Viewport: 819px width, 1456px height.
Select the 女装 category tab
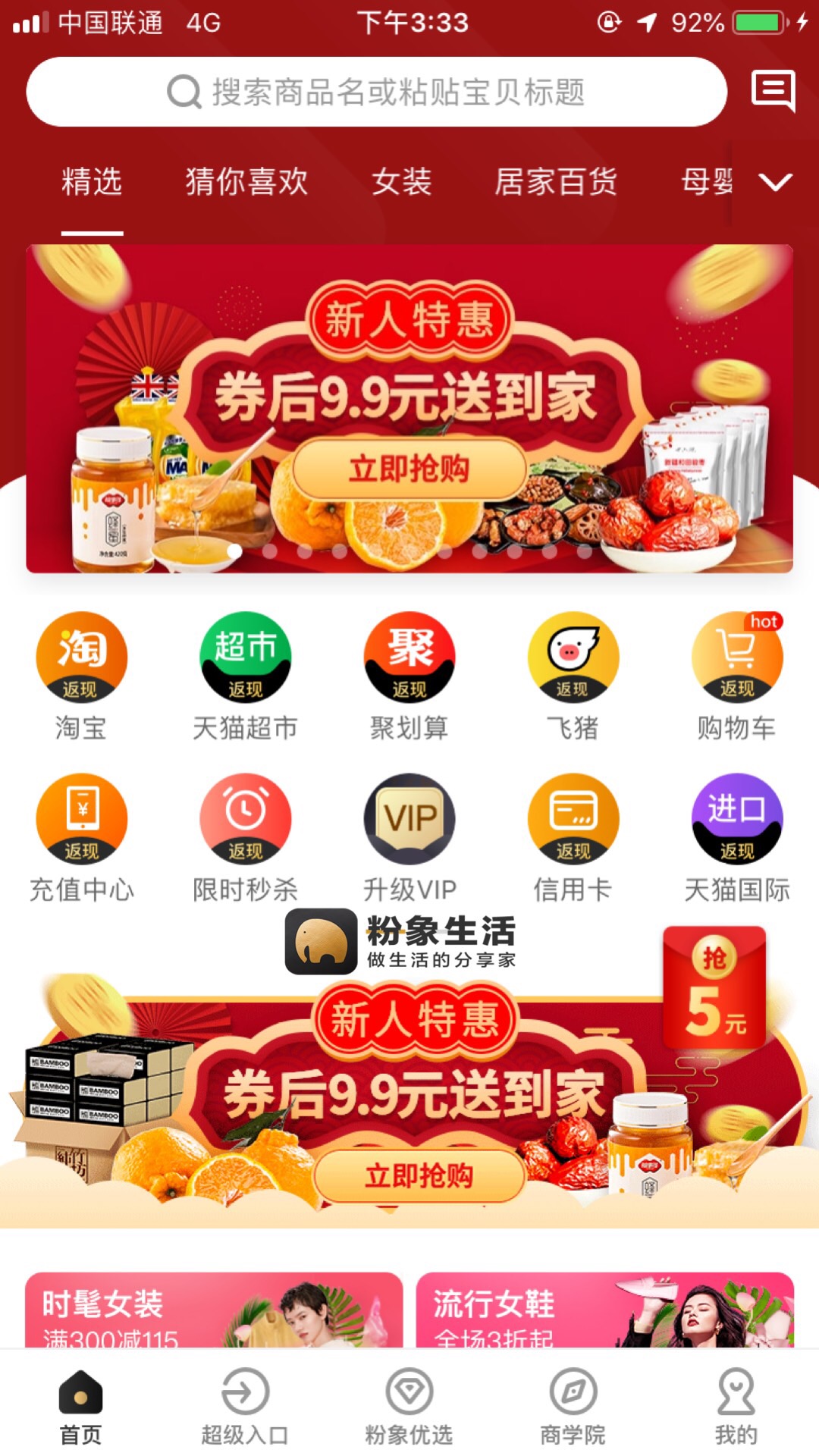[x=401, y=182]
